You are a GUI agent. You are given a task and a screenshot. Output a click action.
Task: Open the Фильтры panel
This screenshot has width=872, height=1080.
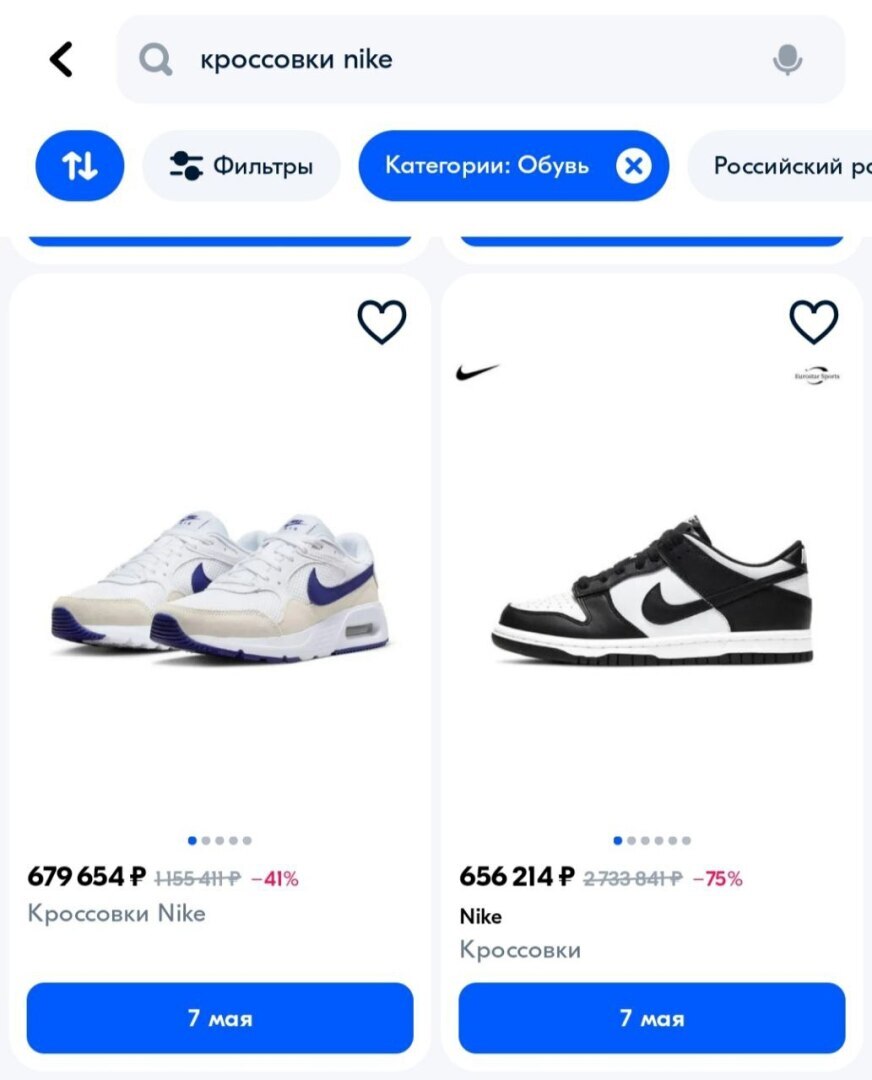[241, 166]
